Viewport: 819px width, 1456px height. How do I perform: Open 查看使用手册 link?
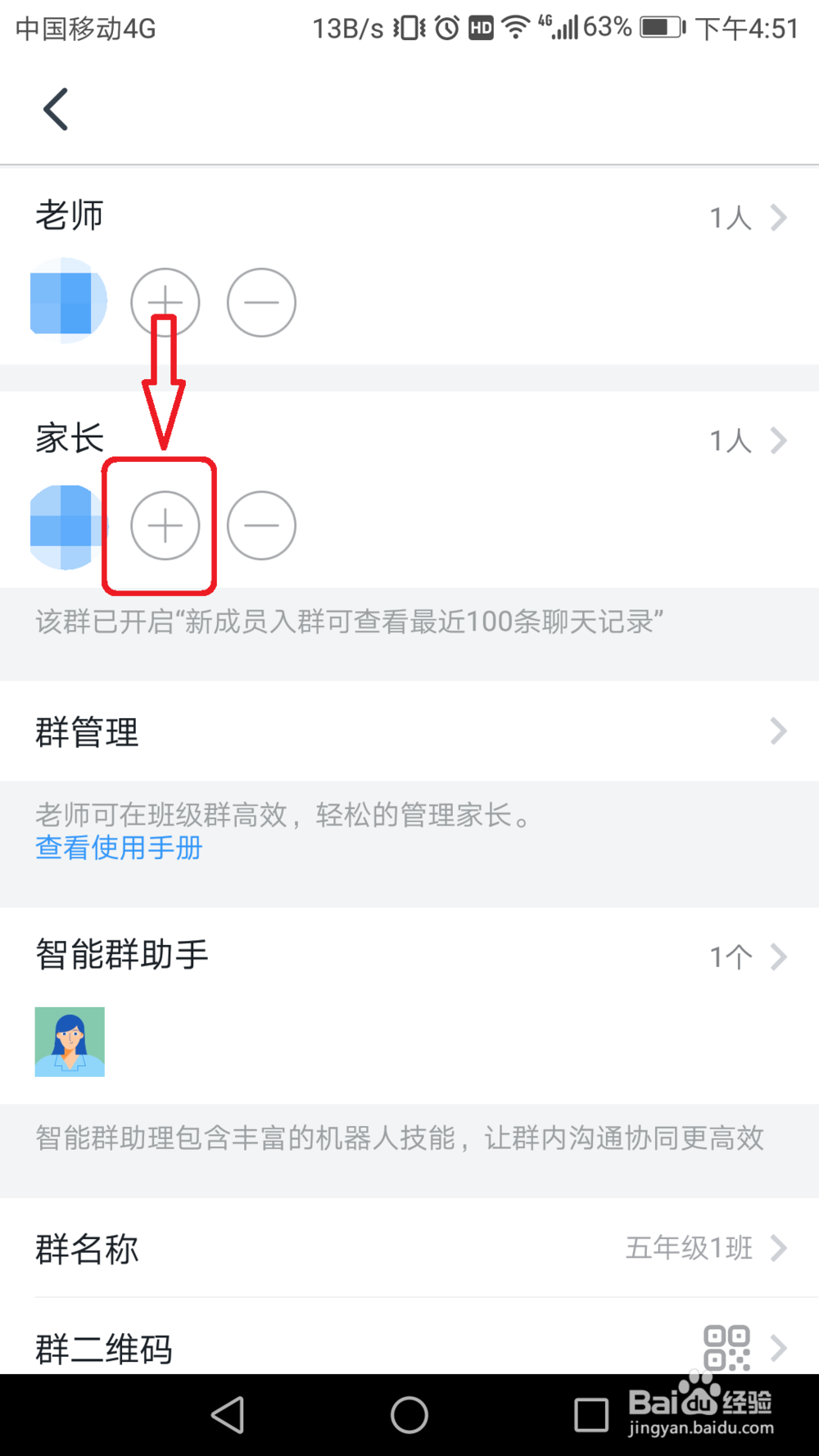coord(117,848)
